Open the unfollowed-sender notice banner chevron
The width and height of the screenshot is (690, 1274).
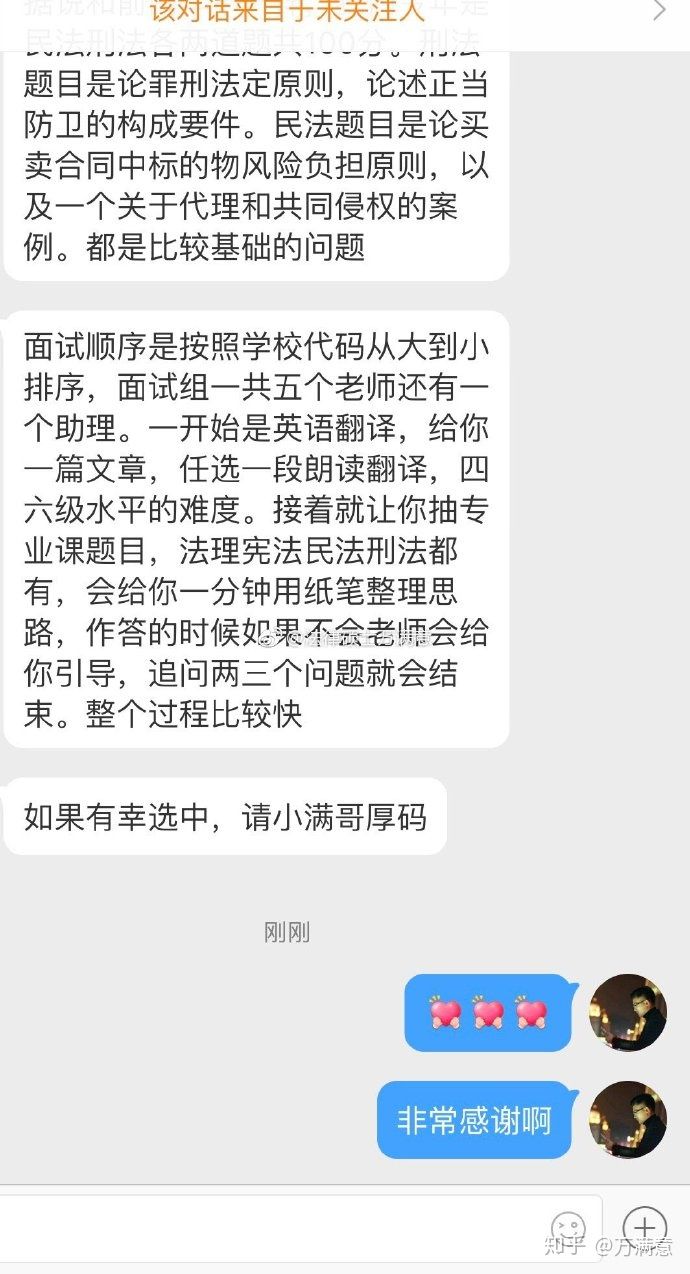pos(659,11)
